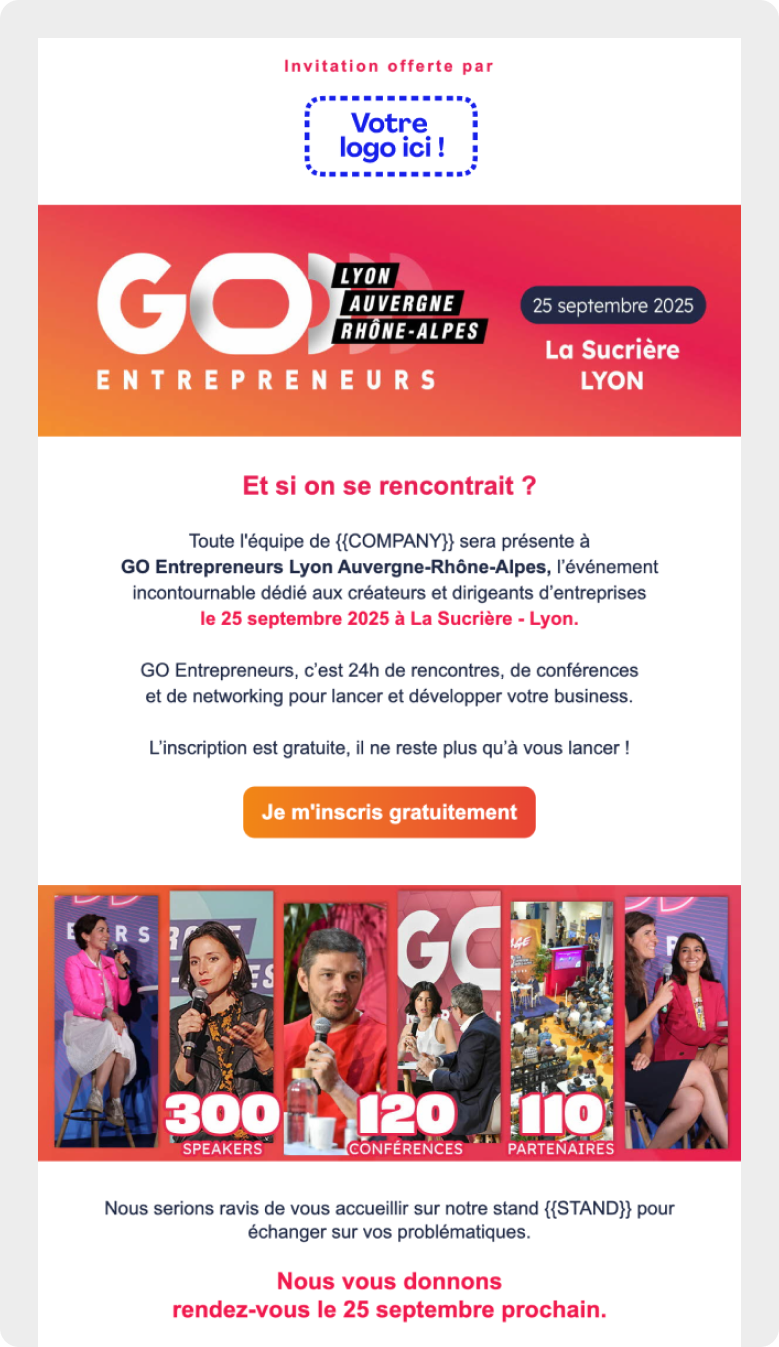Tap the Je m'inscris gratuitement button
Viewport: 779px width, 1347px height.
point(389,812)
